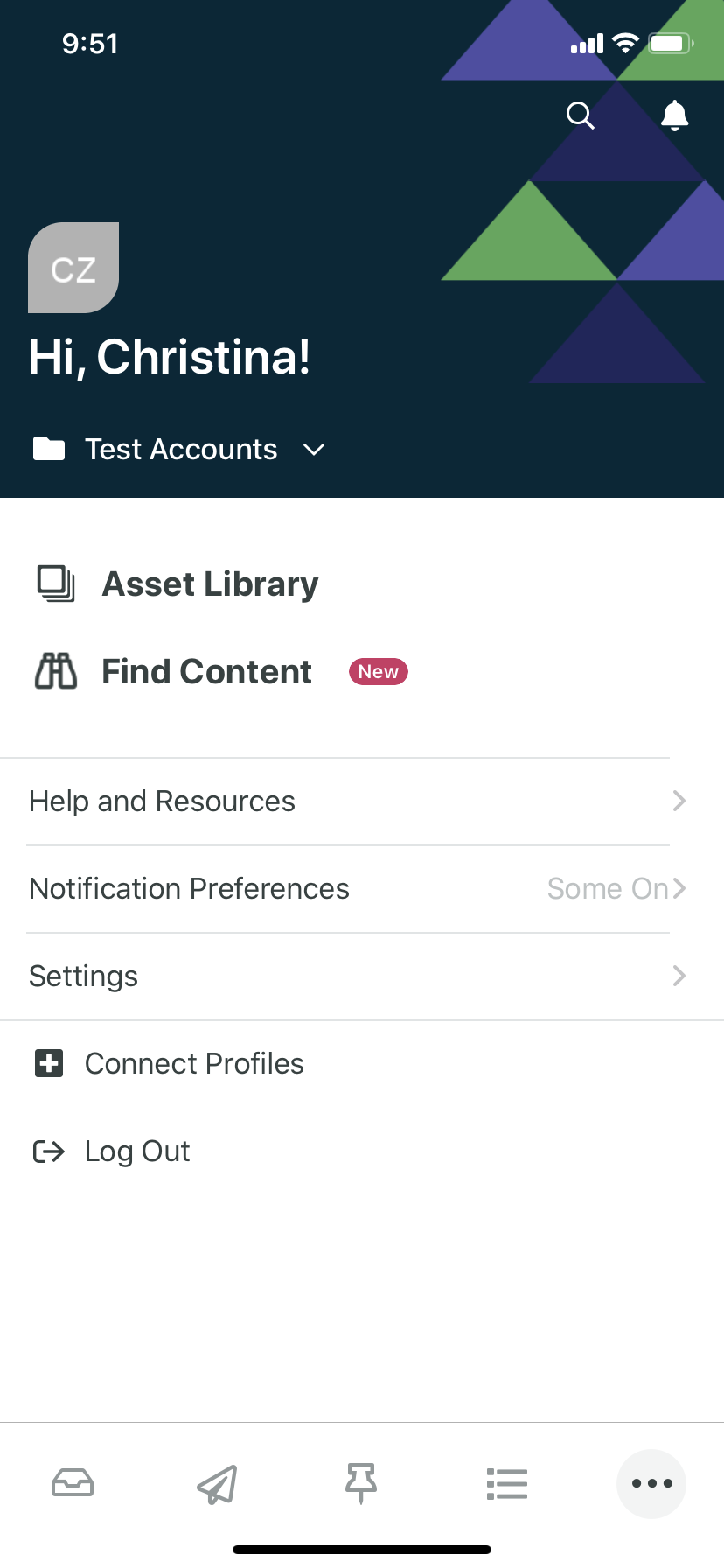Open Find Content
The width and height of the screenshot is (724, 1568).
pyautogui.click(x=207, y=671)
